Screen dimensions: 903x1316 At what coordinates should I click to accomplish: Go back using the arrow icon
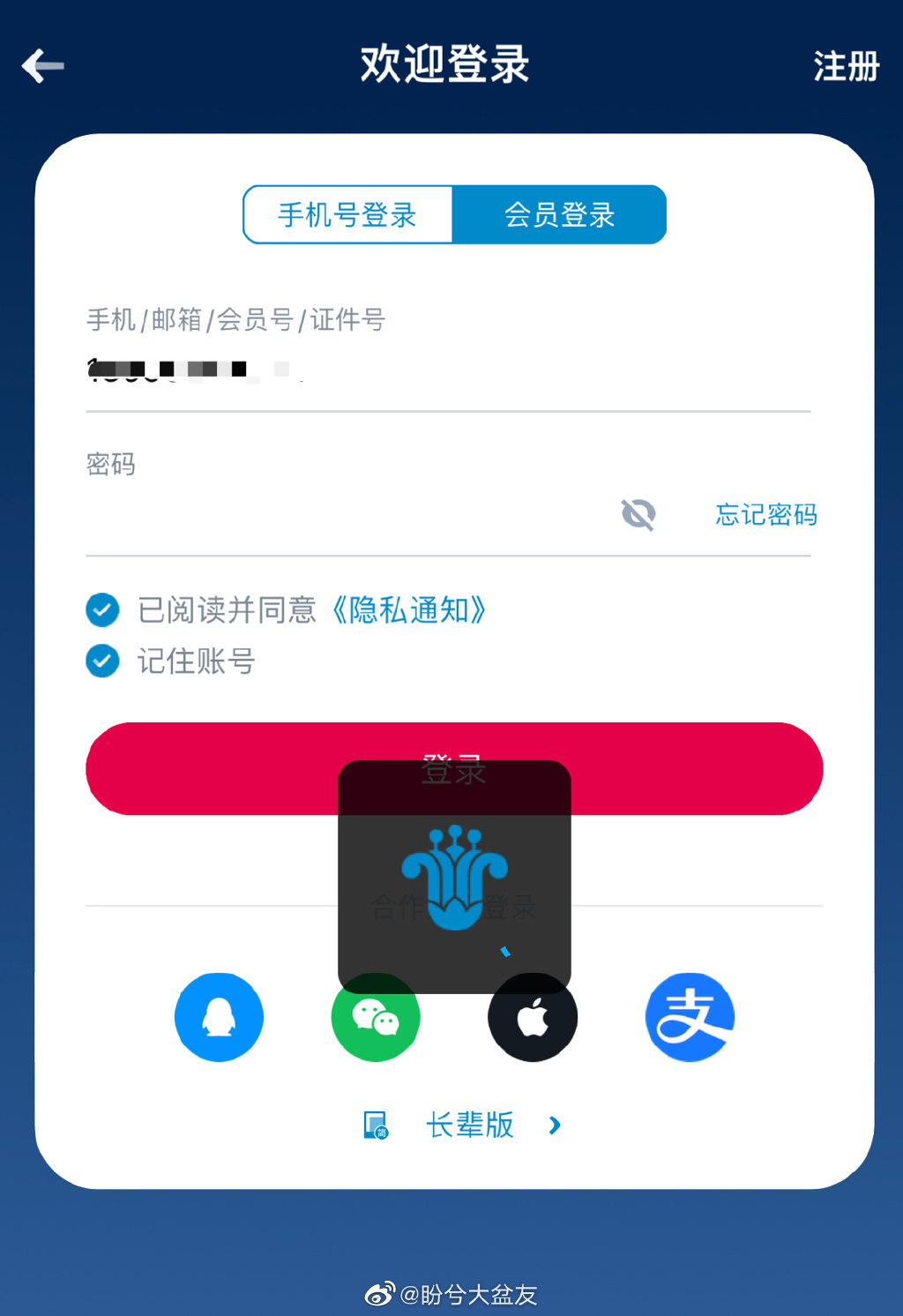click(x=42, y=66)
